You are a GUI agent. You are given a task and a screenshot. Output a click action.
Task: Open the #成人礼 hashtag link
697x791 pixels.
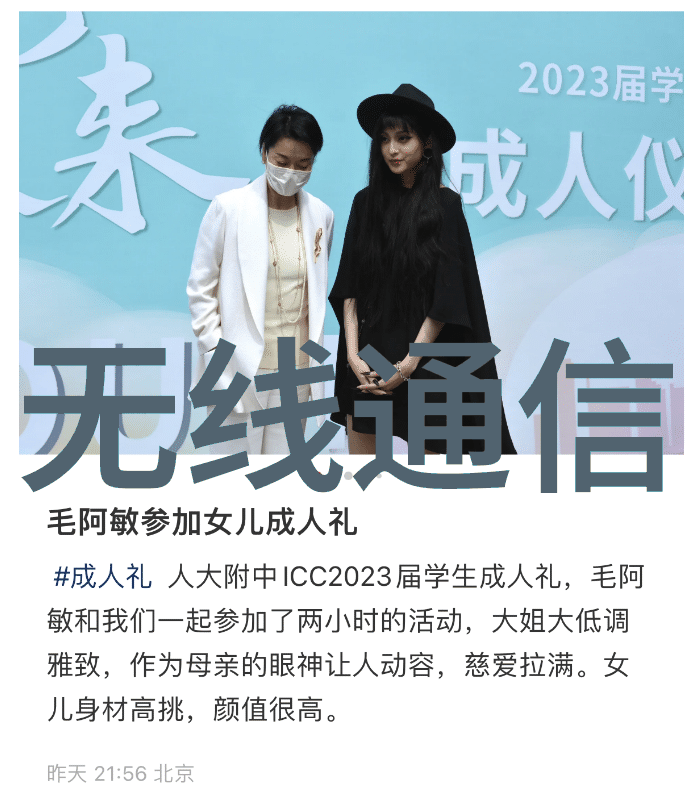(x=102, y=577)
